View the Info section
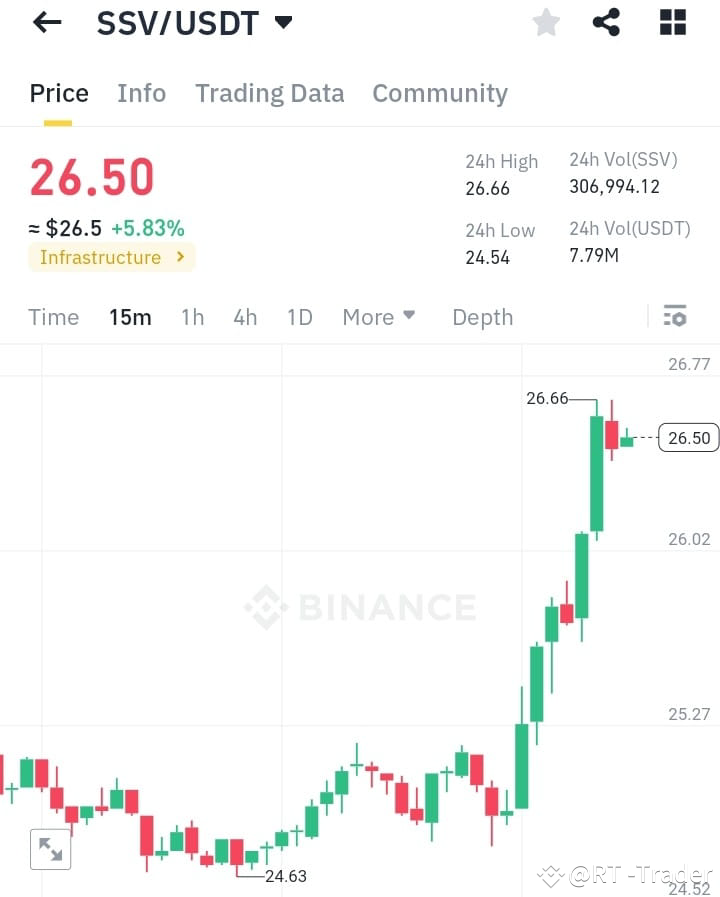 [141, 93]
